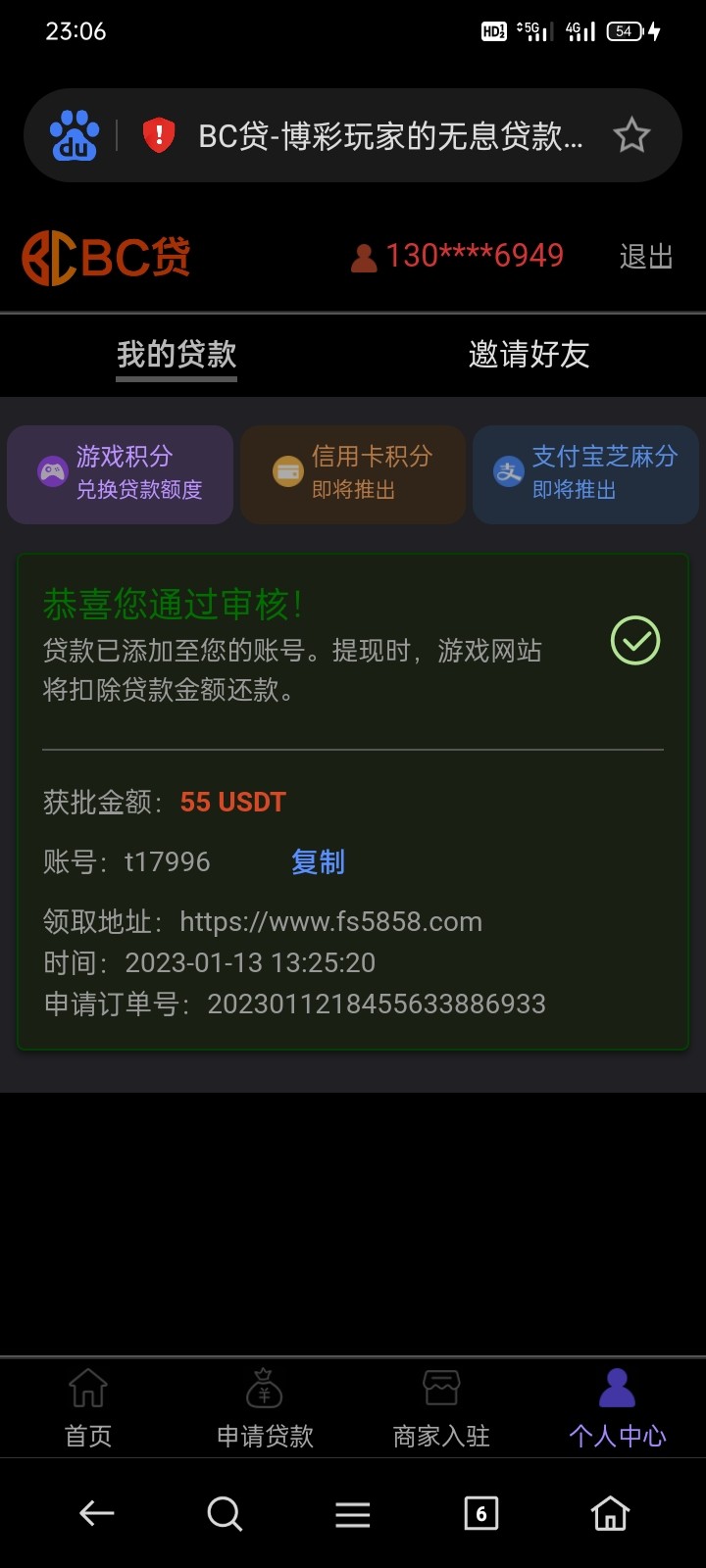Go to 首页 in bottom navigation
The width and height of the screenshot is (706, 1568).
click(88, 1408)
